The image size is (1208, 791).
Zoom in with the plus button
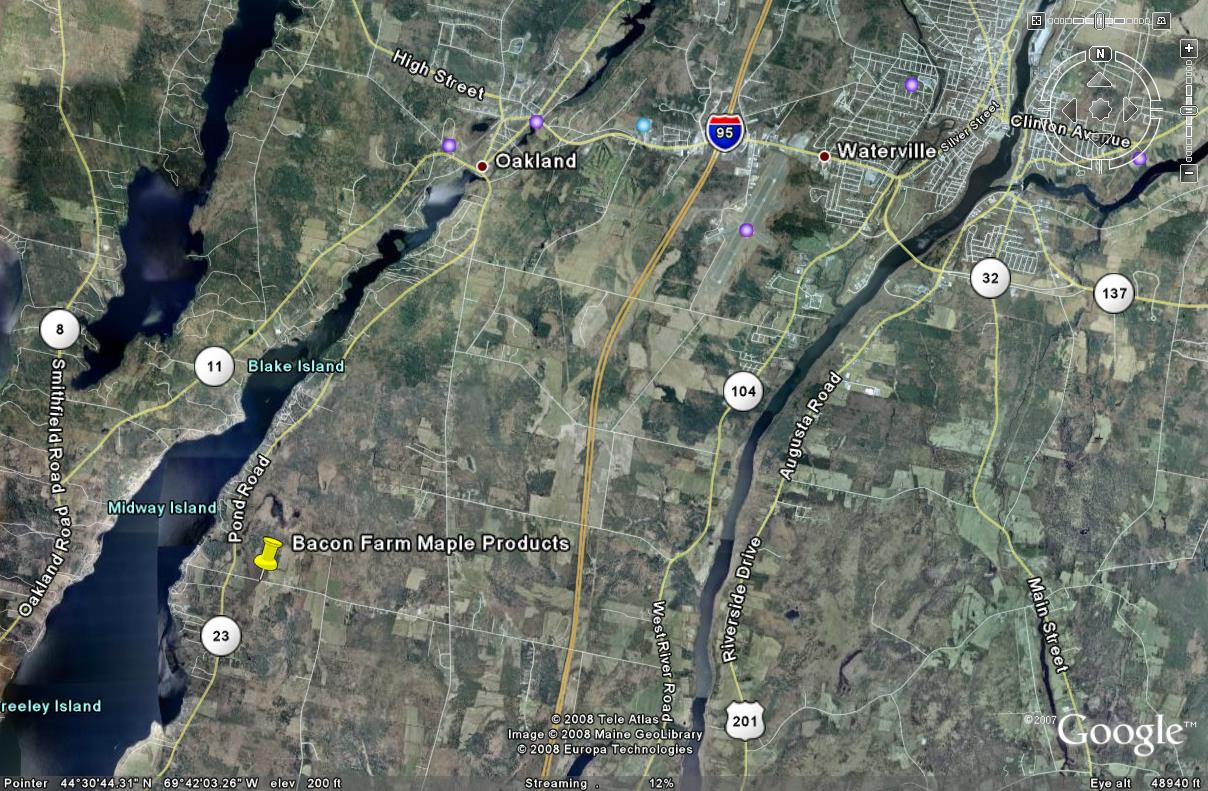(1189, 47)
